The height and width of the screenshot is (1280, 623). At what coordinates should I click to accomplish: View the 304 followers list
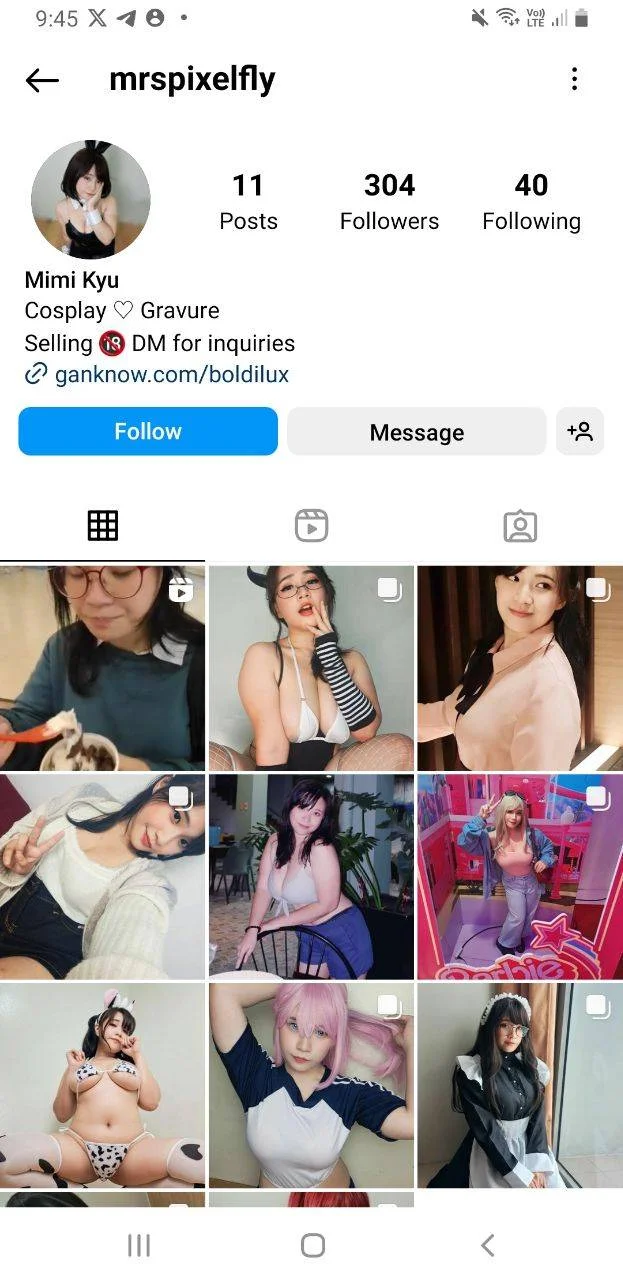click(x=389, y=201)
